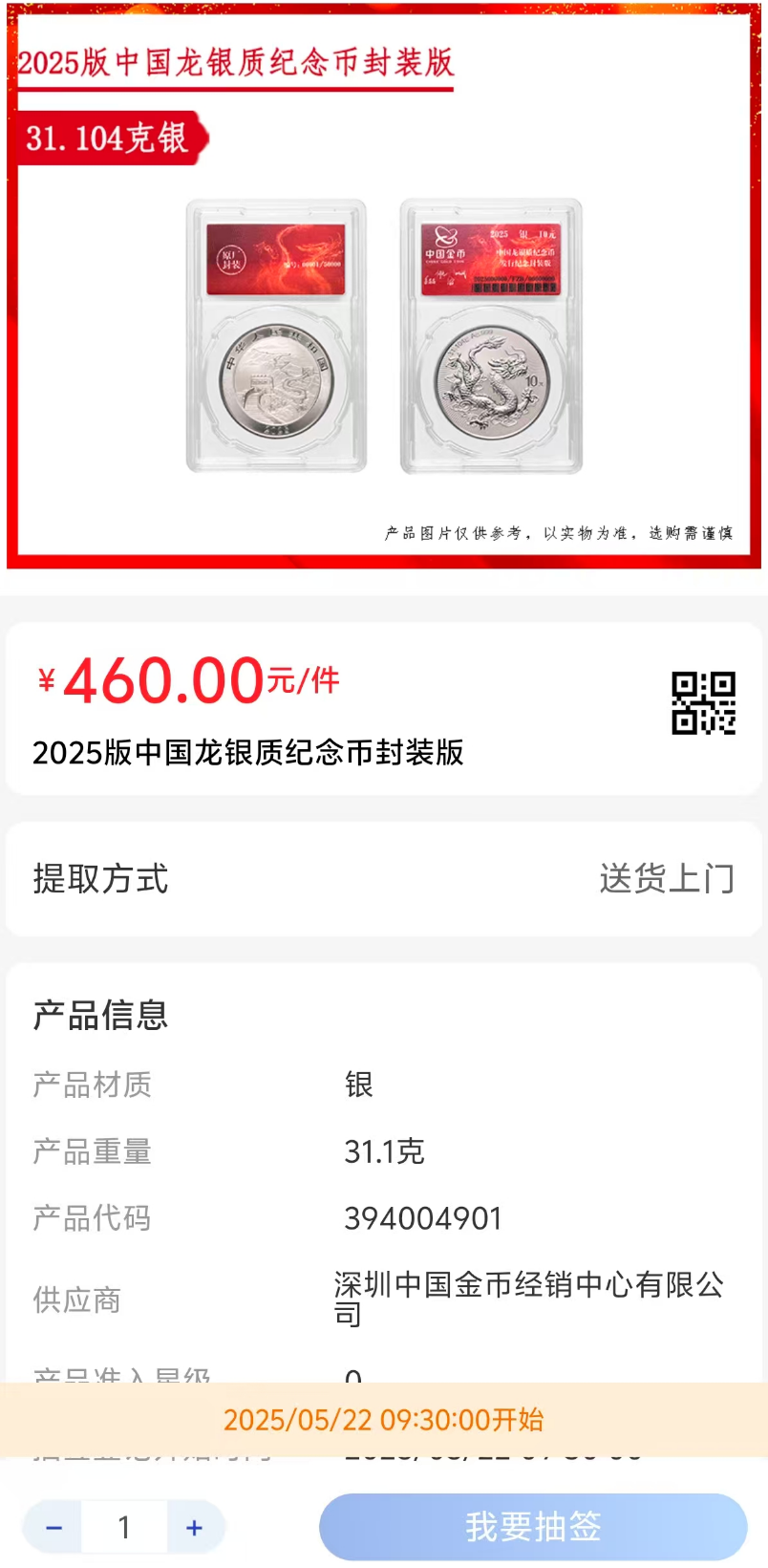The image size is (768, 1568).
Task: Tap the minus button to decrease quantity
Action: pyautogui.click(x=54, y=1527)
